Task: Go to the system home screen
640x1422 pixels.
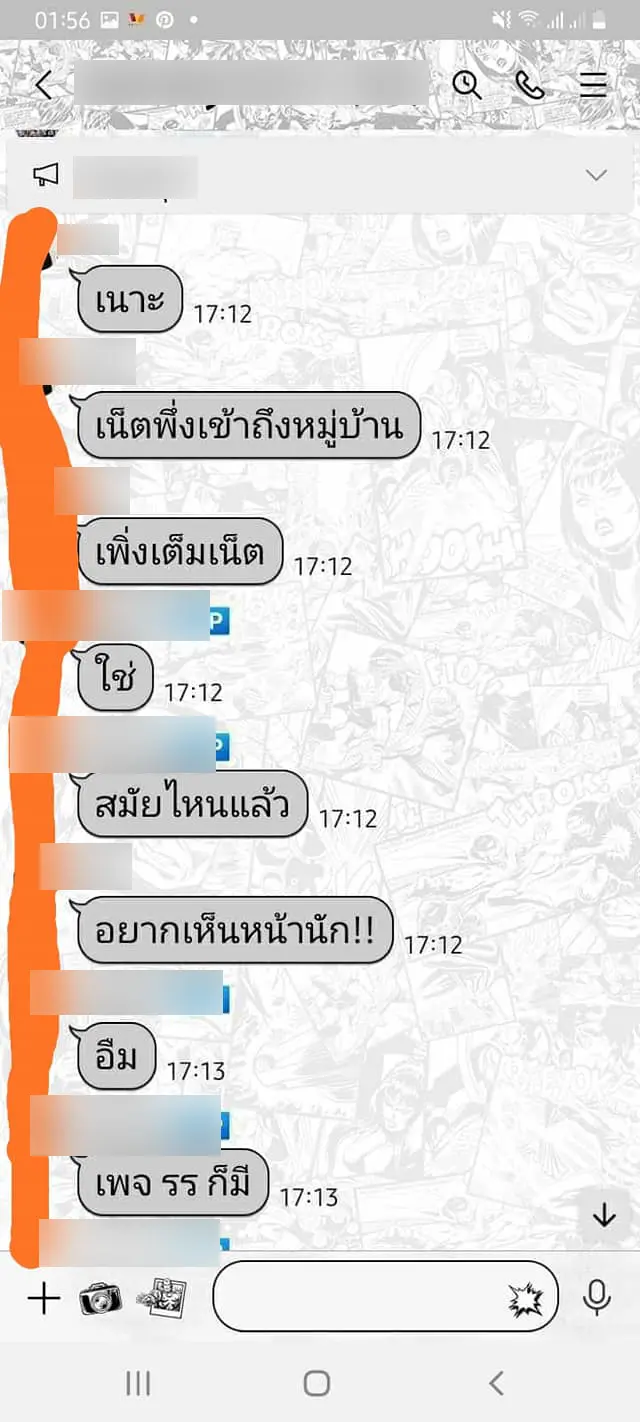Action: [x=317, y=1383]
